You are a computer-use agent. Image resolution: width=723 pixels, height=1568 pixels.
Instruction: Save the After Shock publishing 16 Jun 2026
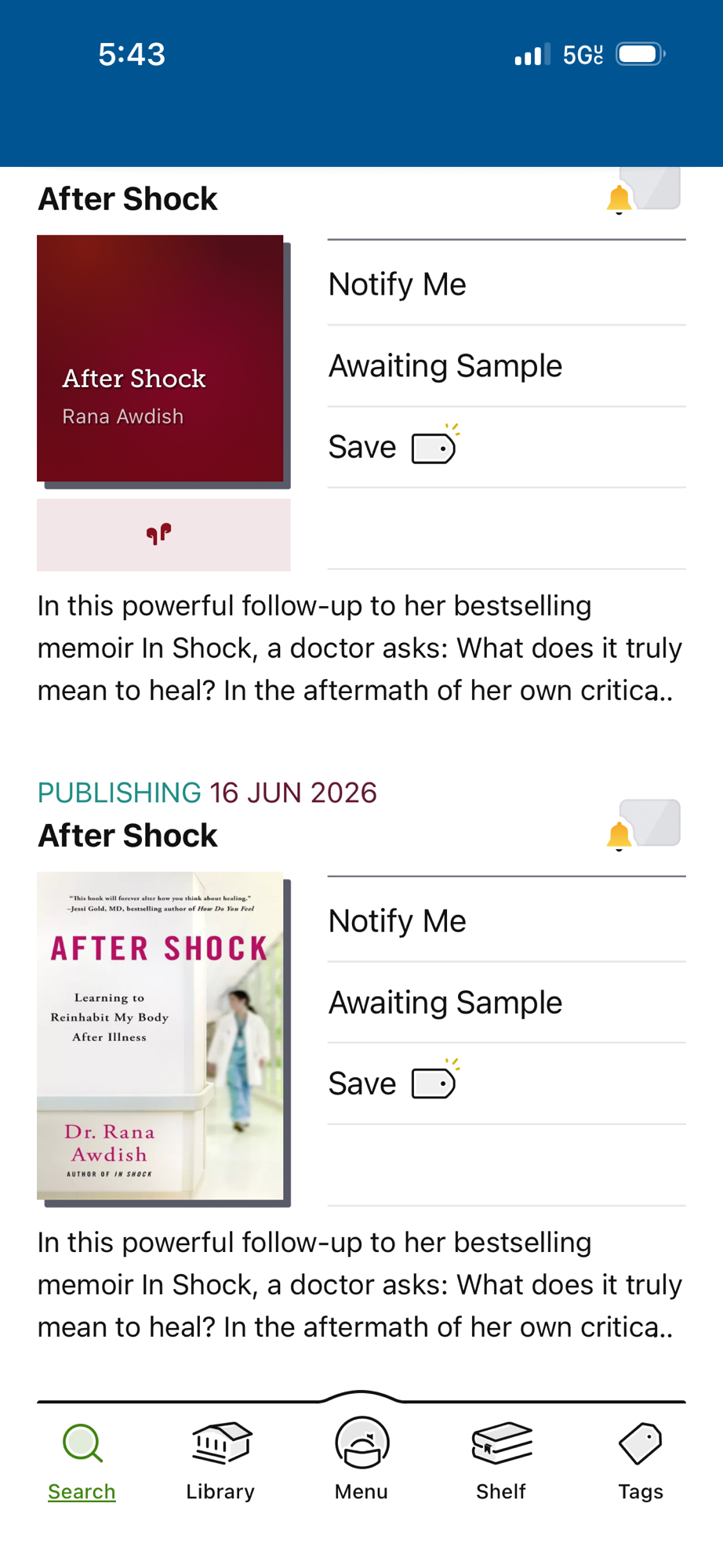392,1084
